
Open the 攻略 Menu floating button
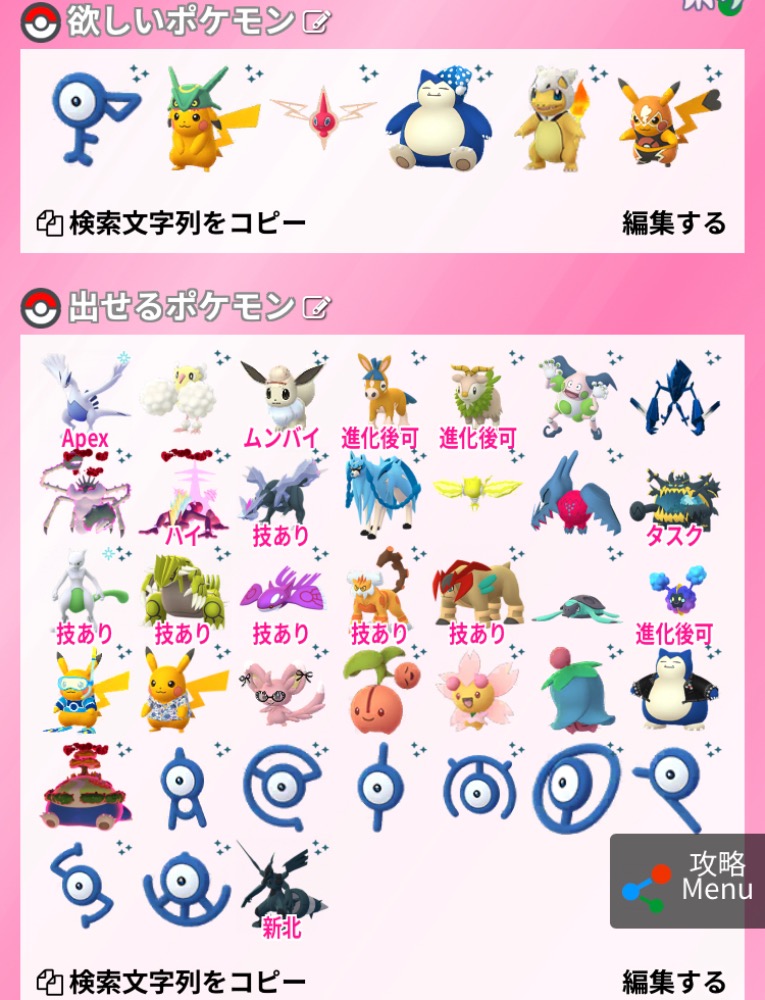688,880
